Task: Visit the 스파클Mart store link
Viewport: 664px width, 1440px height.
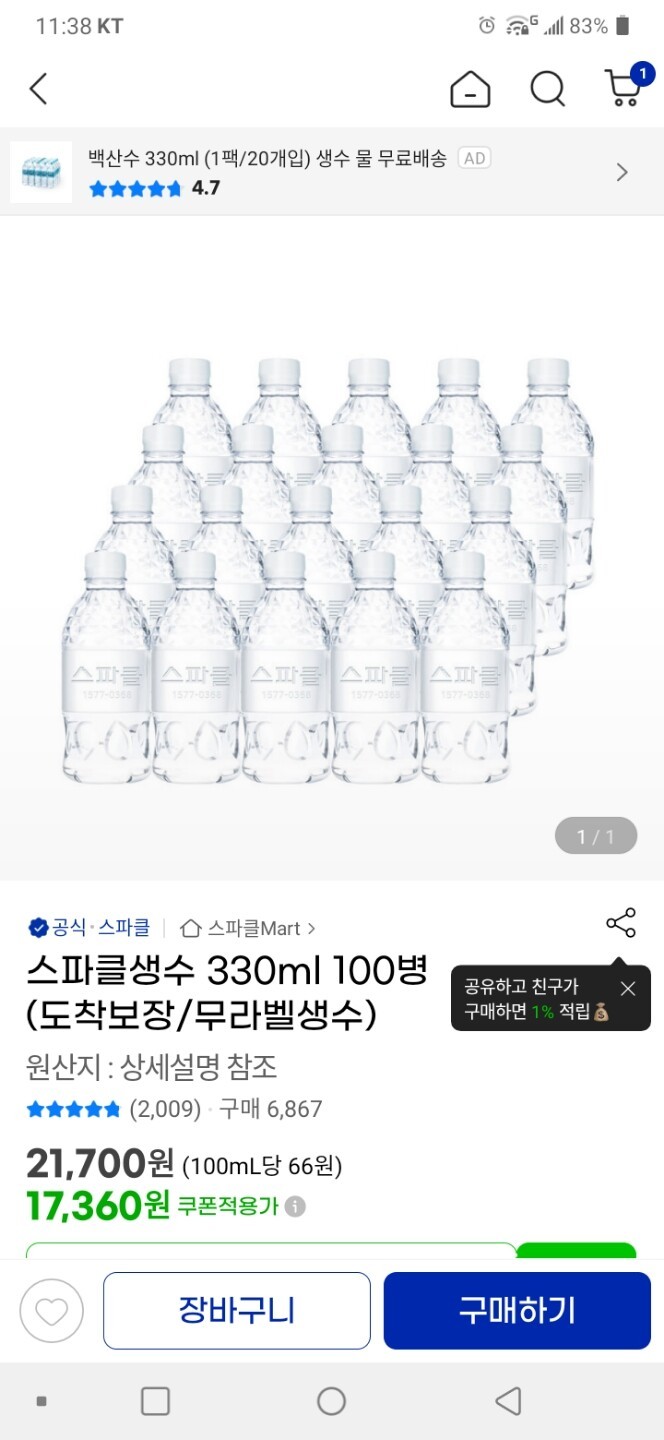Action: 248,928
